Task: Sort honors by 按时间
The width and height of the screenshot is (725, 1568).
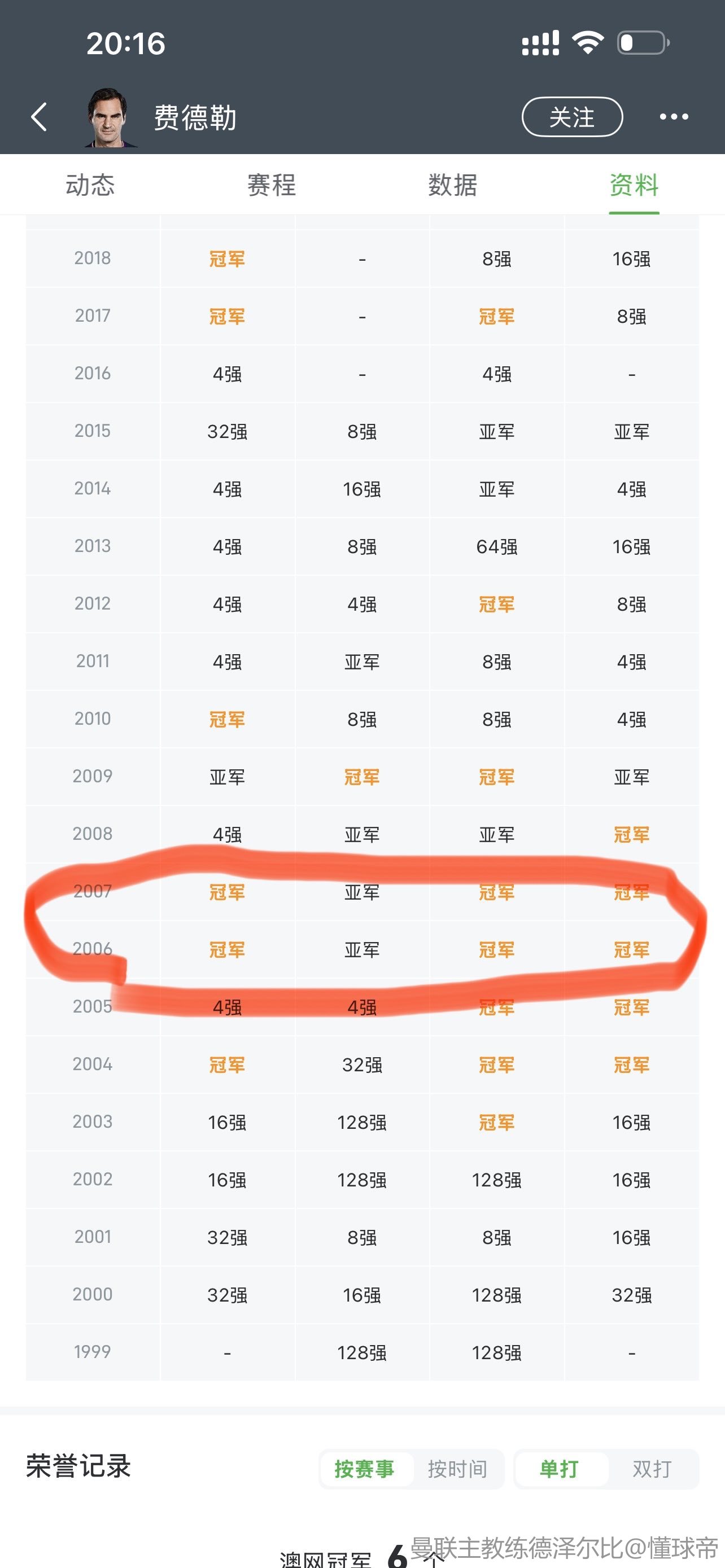Action: pos(458,1469)
